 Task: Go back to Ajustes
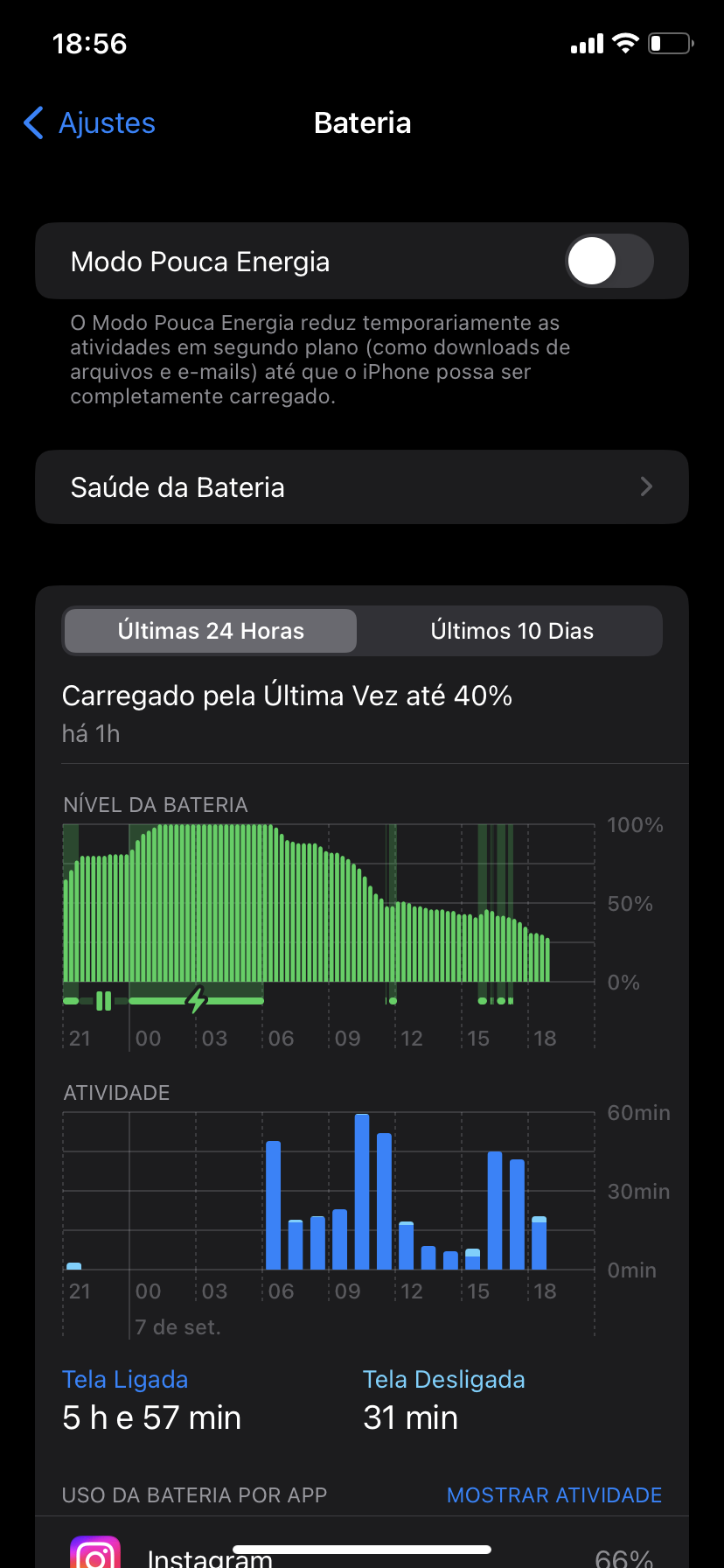point(90,123)
